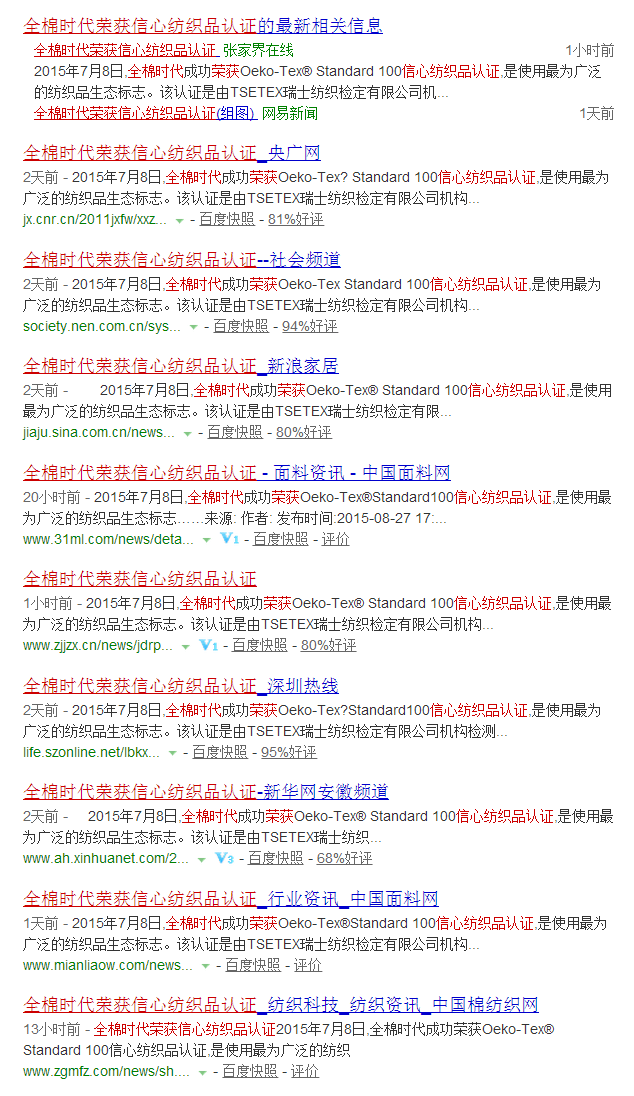
Task: Expand the dropdown arrow beside life.szonline.net
Action: click(172, 754)
